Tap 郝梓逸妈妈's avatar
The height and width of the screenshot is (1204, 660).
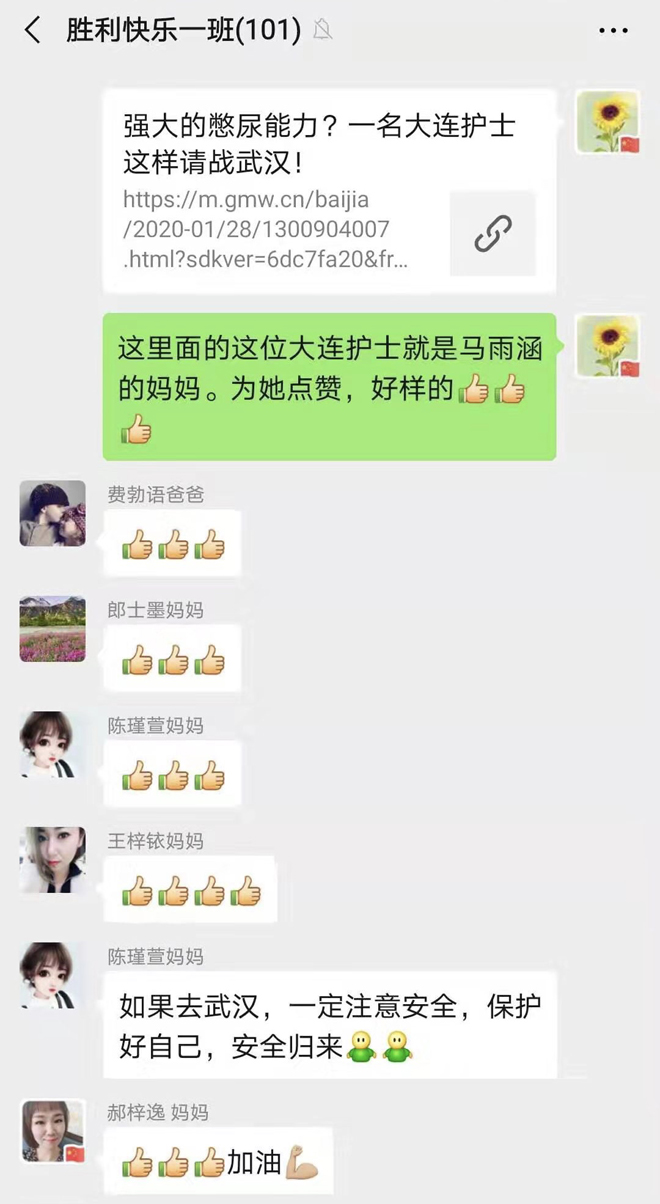click(x=52, y=1131)
